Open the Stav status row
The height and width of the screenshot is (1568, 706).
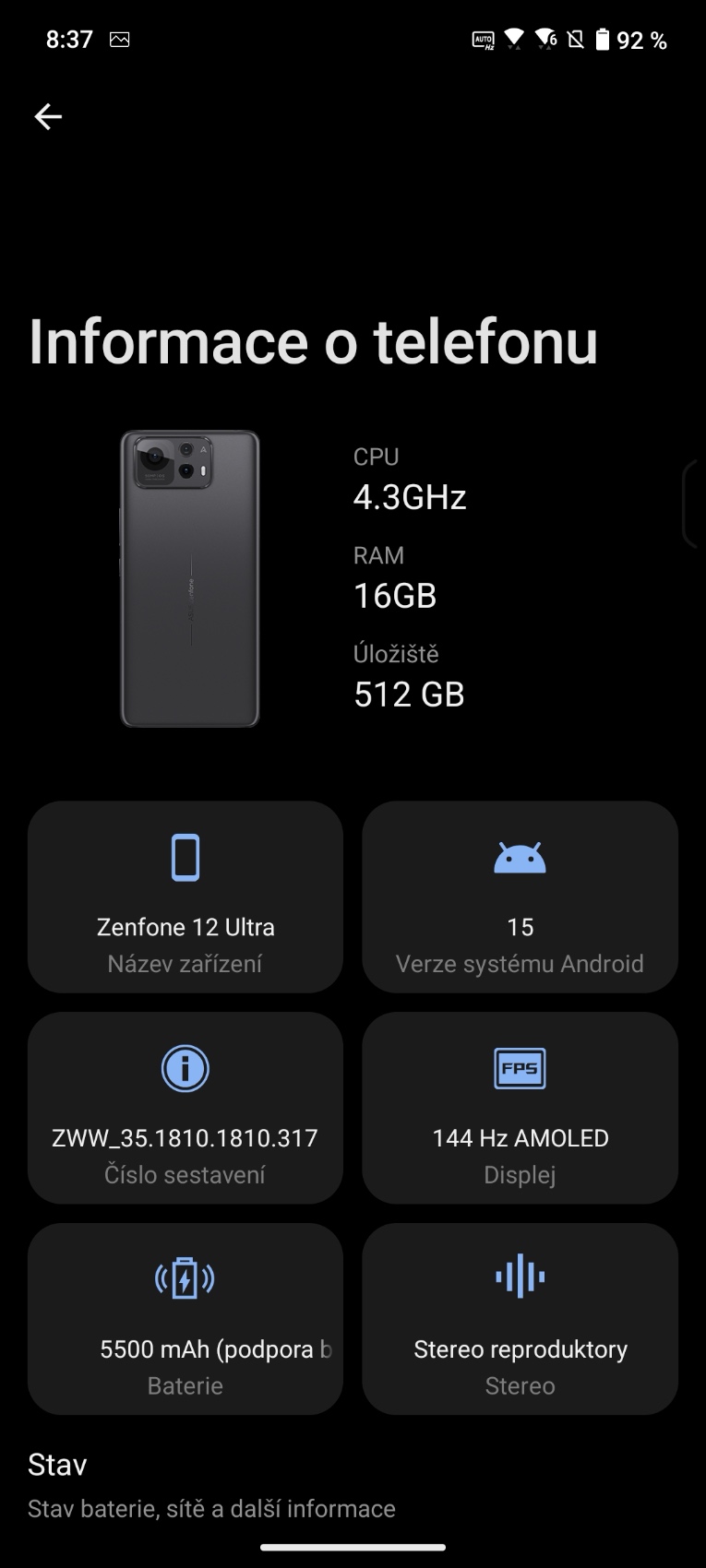(353, 1485)
